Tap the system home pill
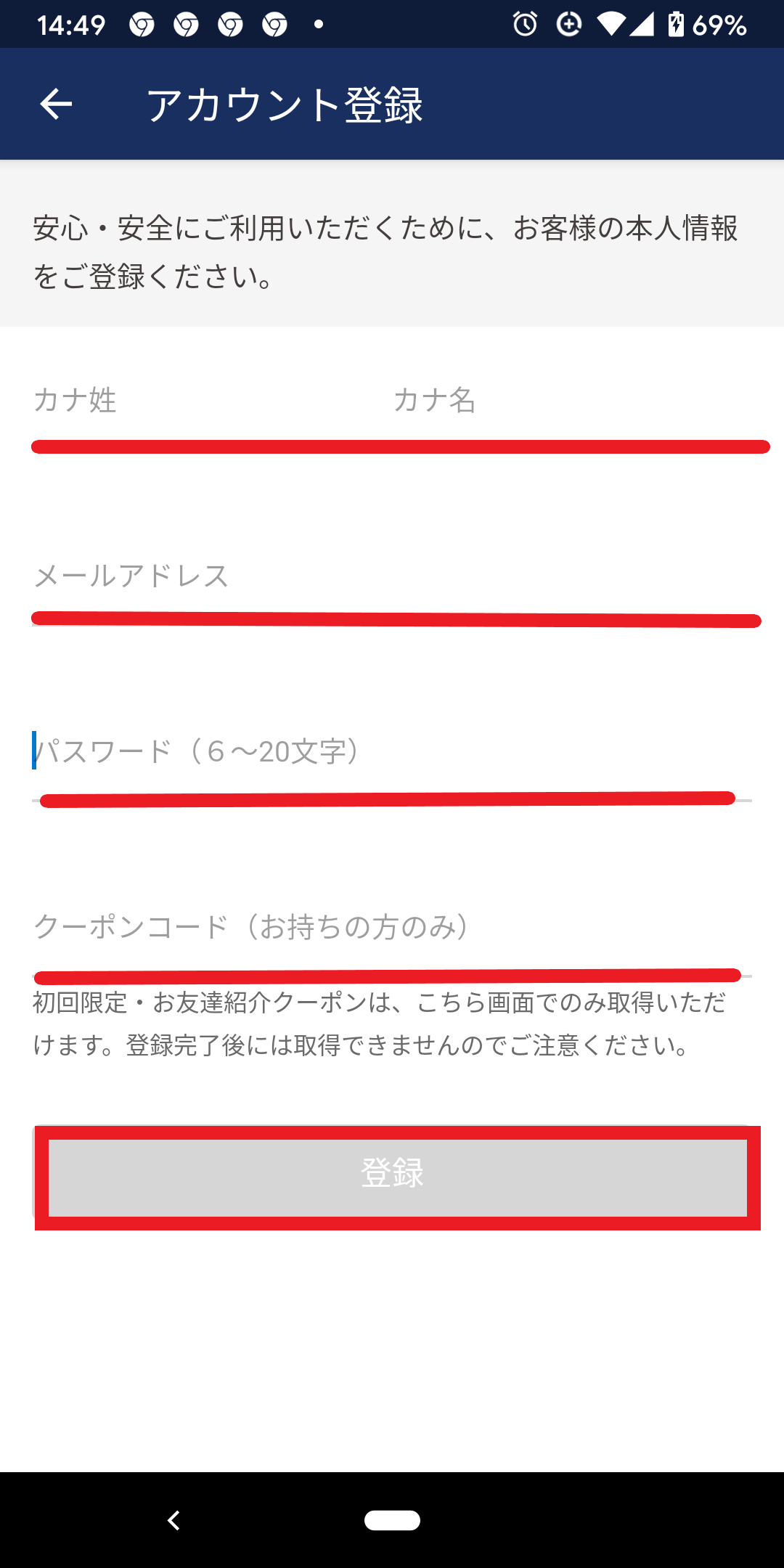The image size is (784, 1568). (392, 1520)
